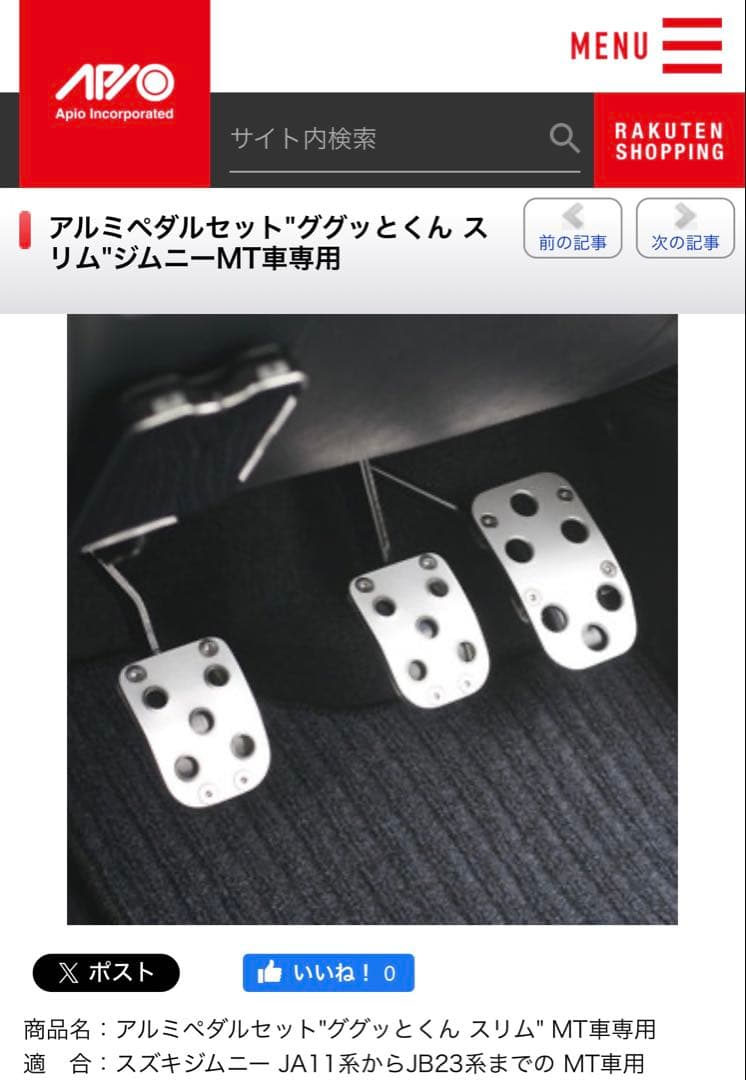Go to the Apio Incorporated home logo

click(x=114, y=92)
